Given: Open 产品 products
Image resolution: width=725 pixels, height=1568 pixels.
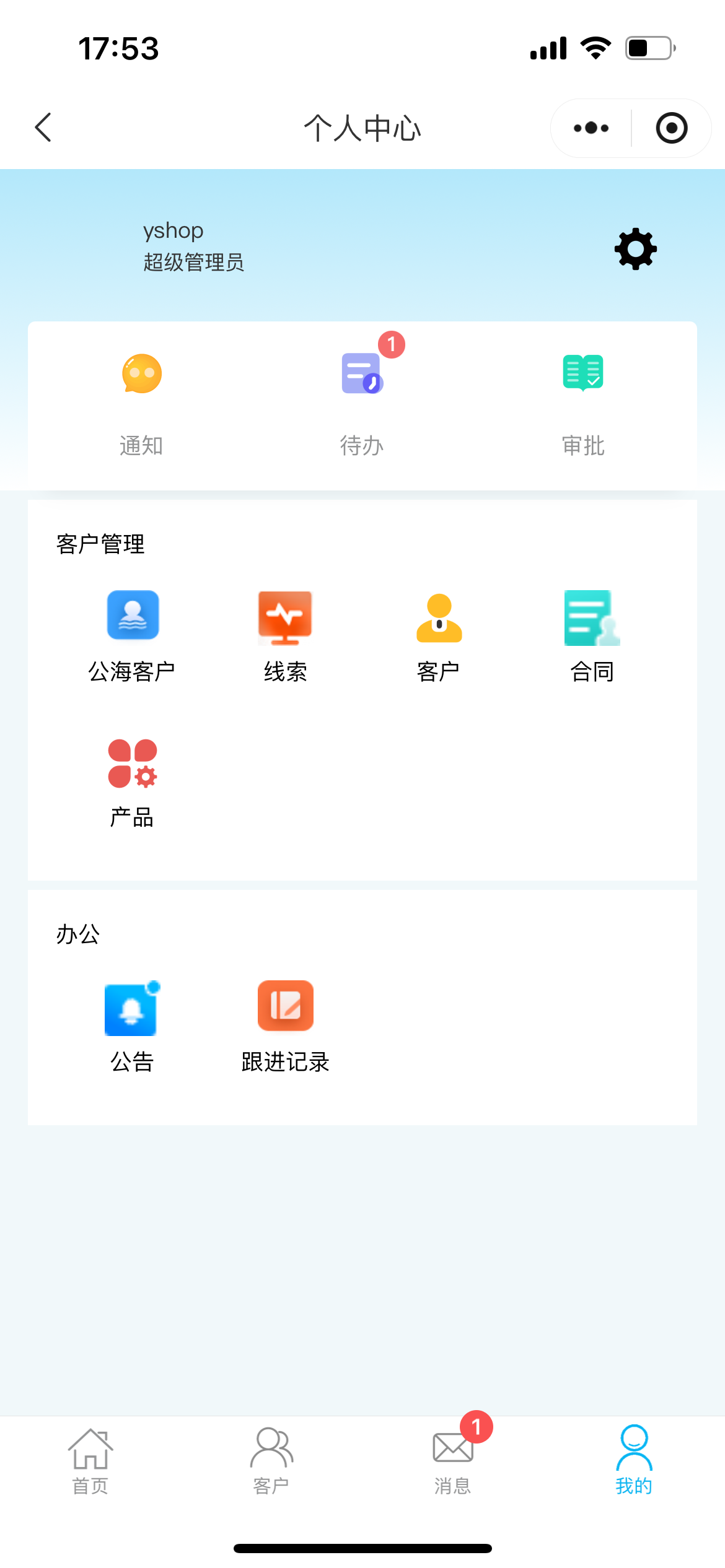Looking at the screenshot, I should pyautogui.click(x=132, y=782).
